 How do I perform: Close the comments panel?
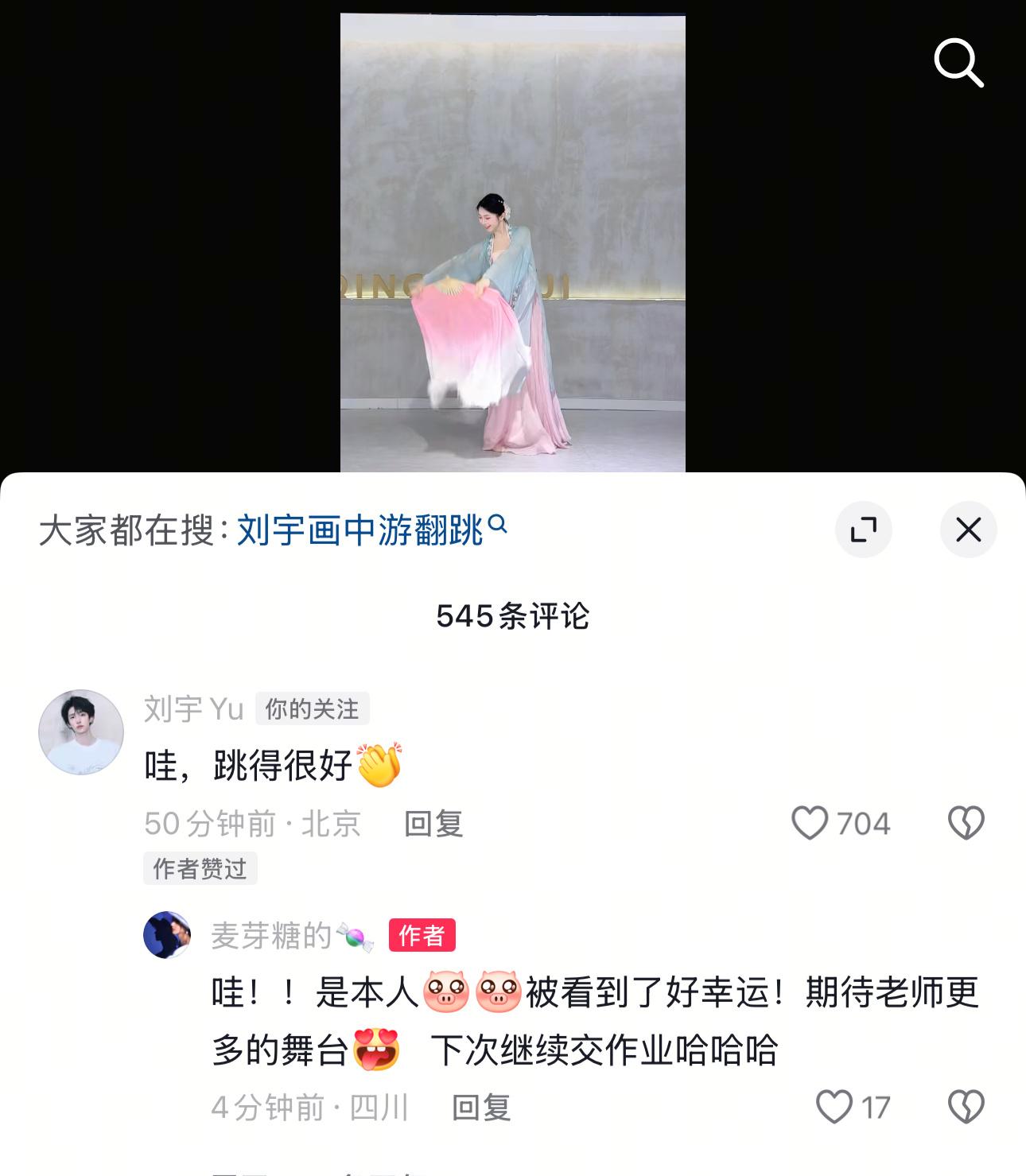(x=968, y=530)
